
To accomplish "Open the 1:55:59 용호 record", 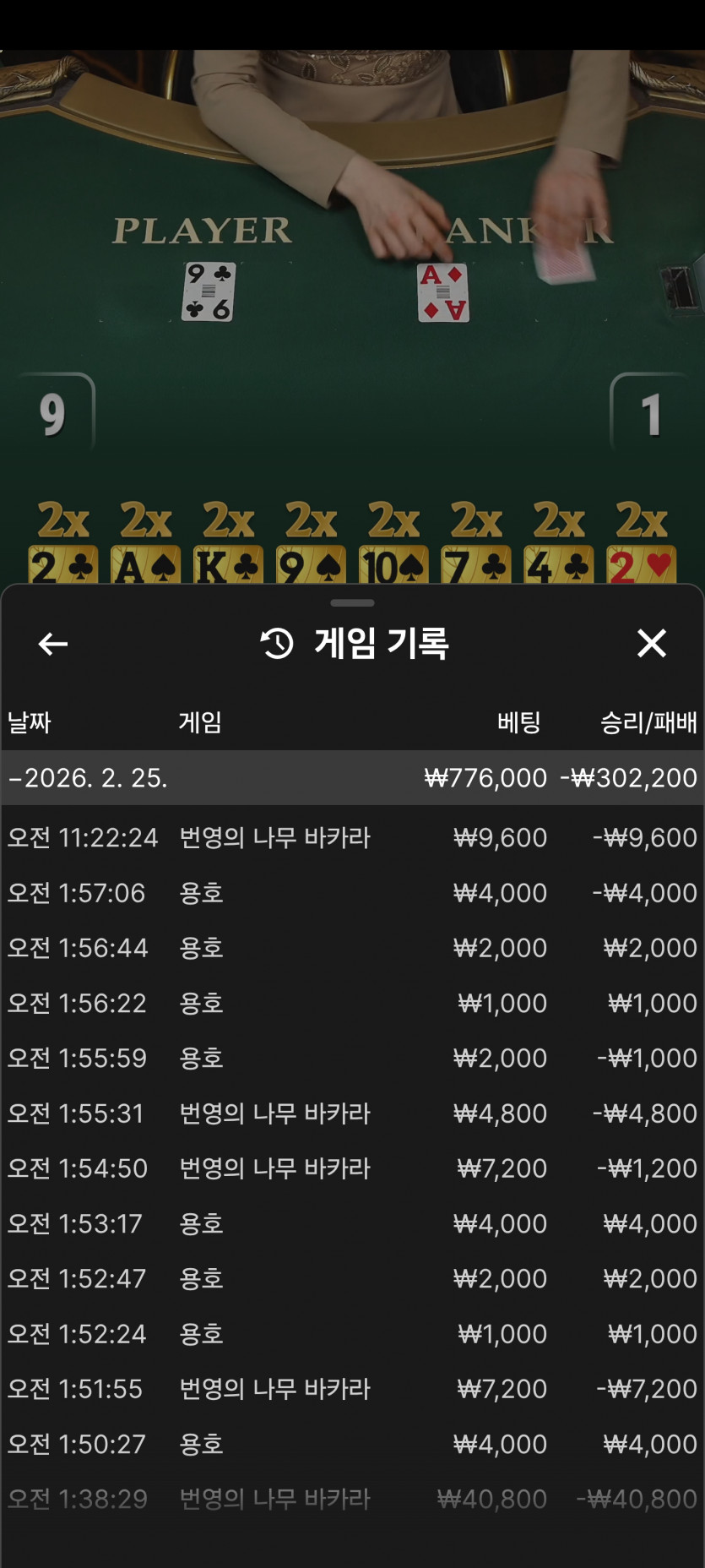I will click(x=352, y=1058).
